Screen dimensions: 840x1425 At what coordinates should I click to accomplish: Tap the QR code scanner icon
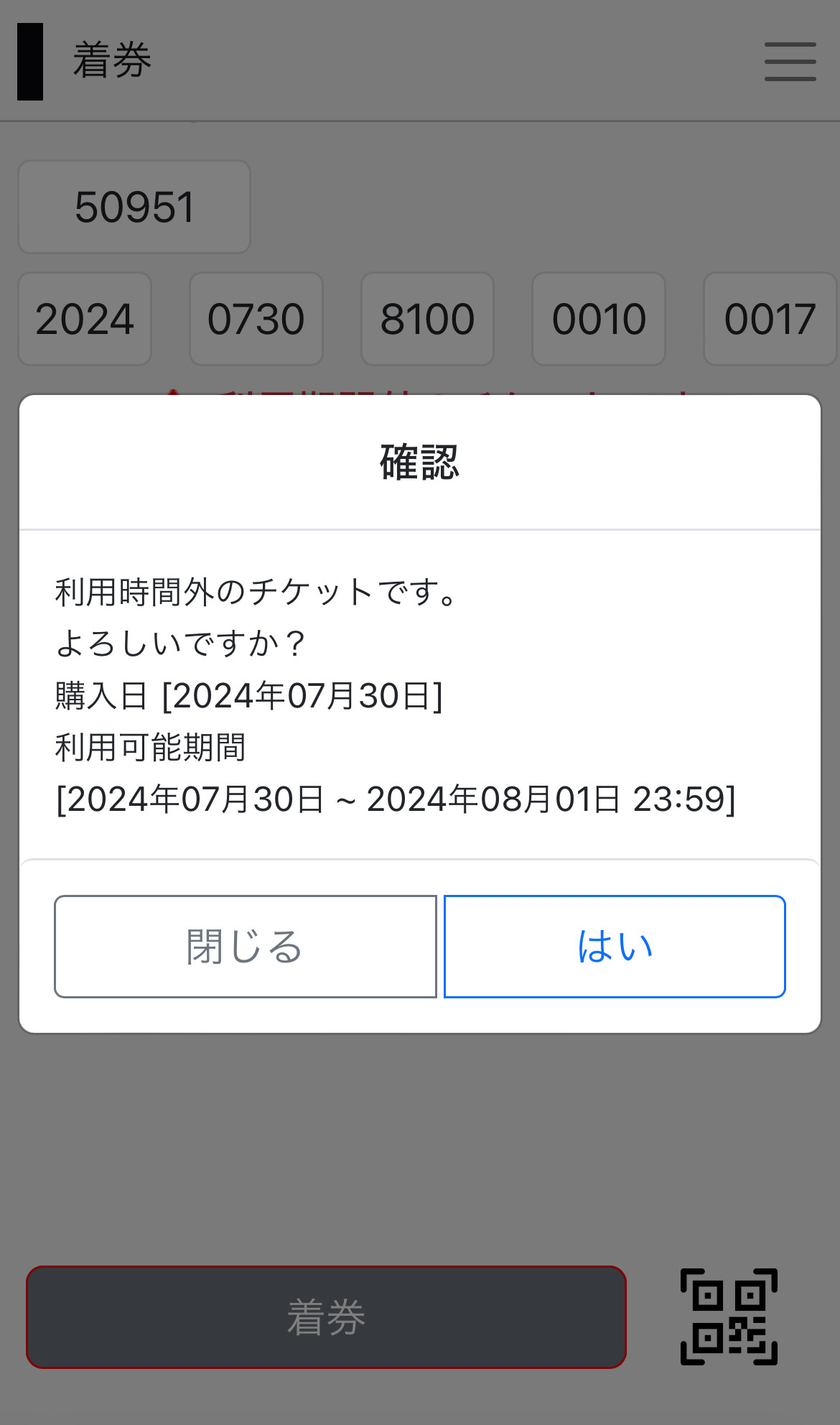click(729, 1317)
